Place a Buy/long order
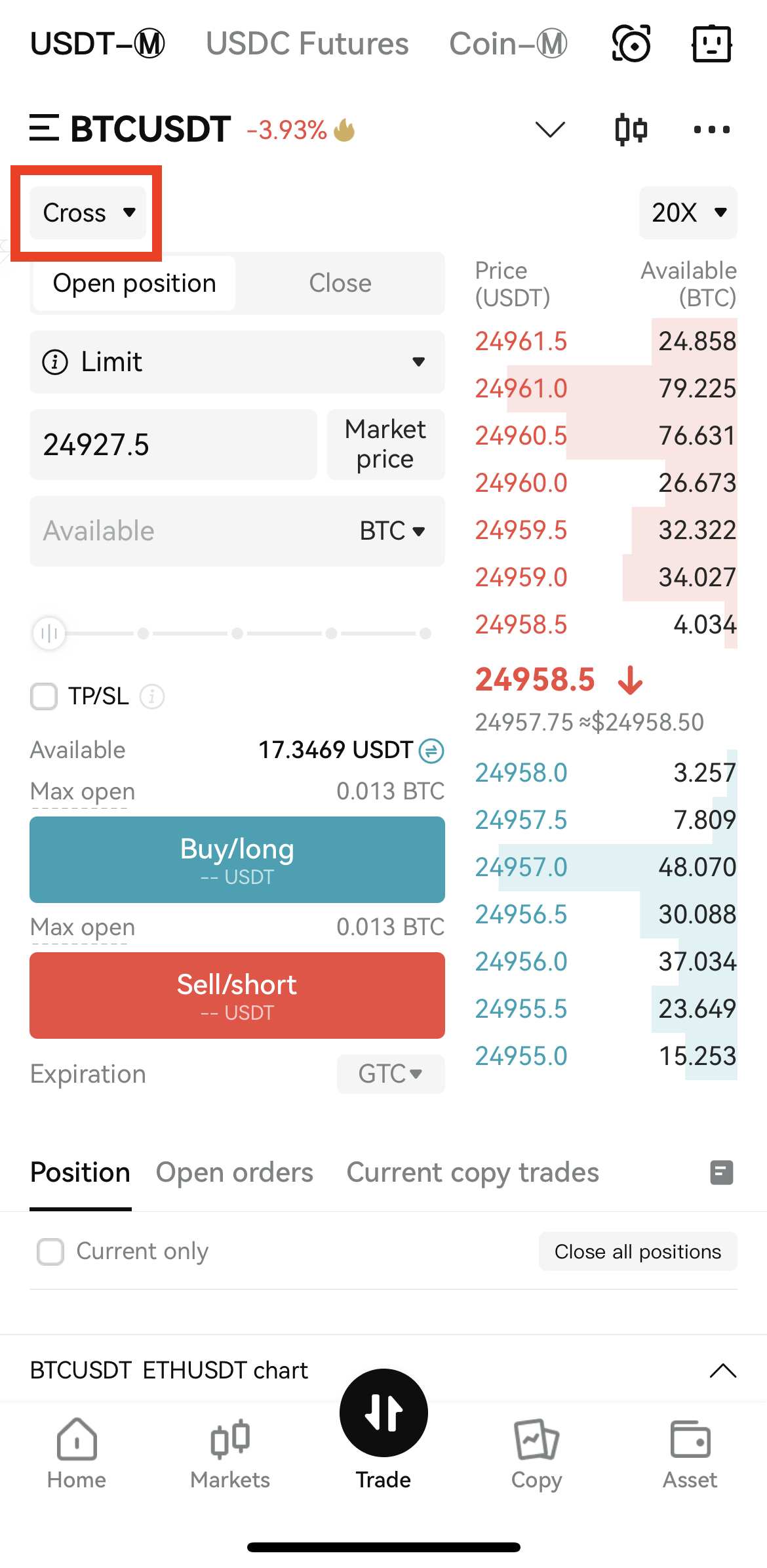The image size is (767, 1568). pos(237,859)
